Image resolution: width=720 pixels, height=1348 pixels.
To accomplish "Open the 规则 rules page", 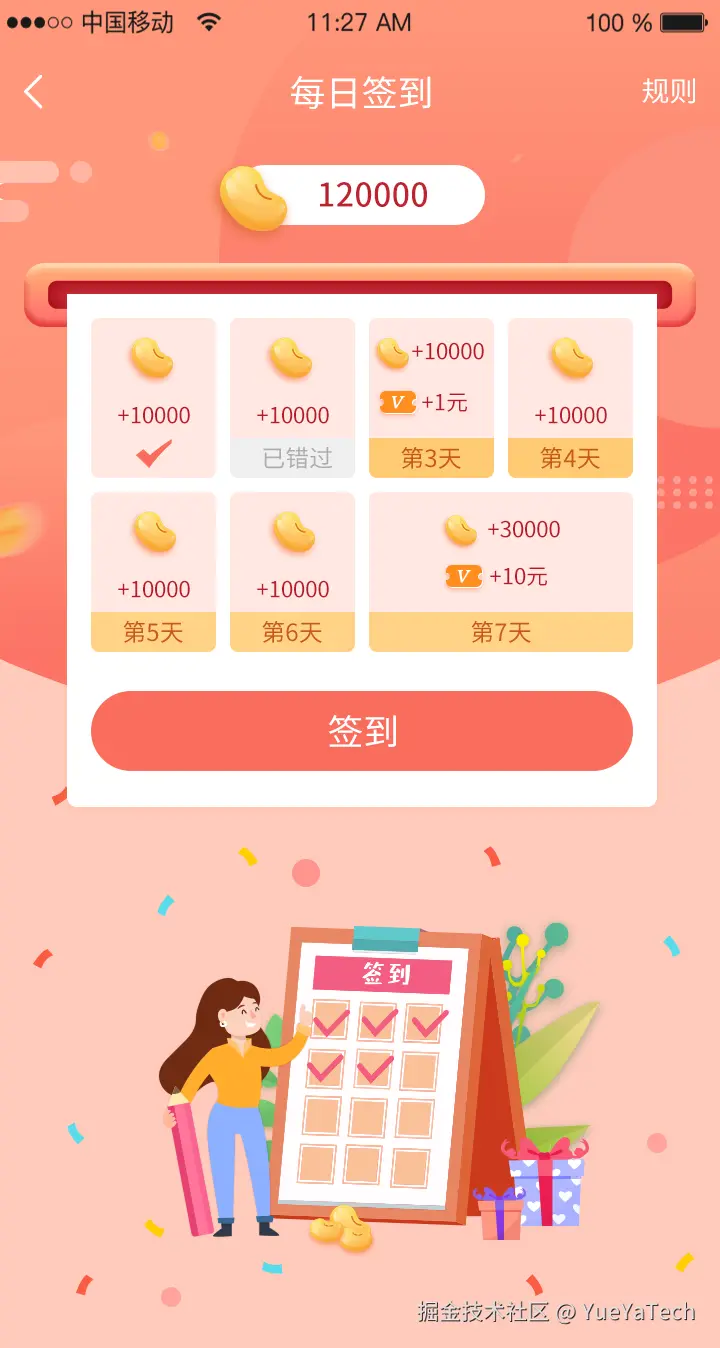I will coord(669,93).
